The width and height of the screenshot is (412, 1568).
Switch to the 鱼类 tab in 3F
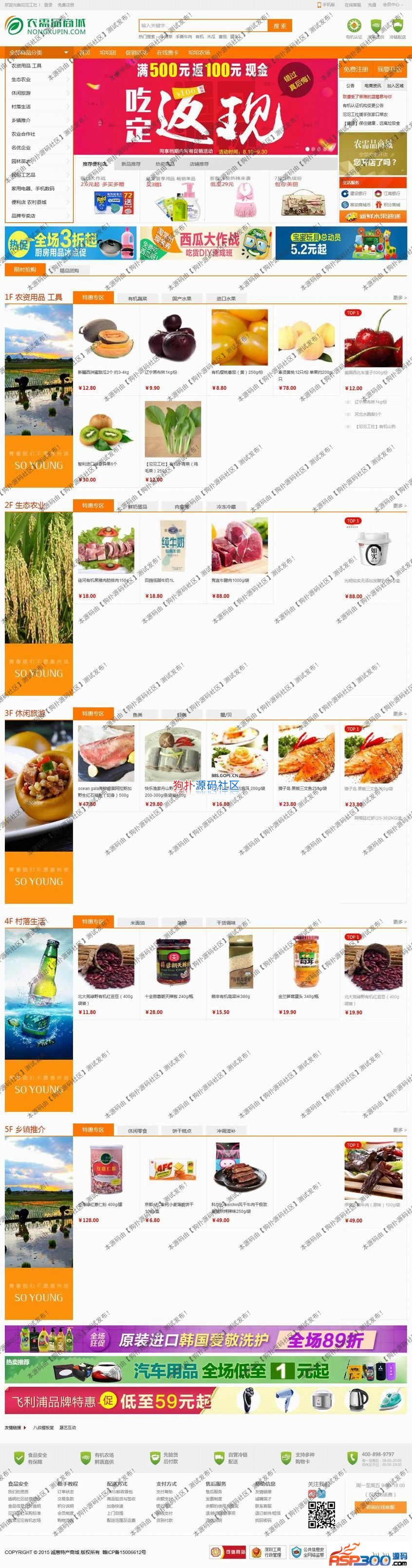click(x=137, y=715)
